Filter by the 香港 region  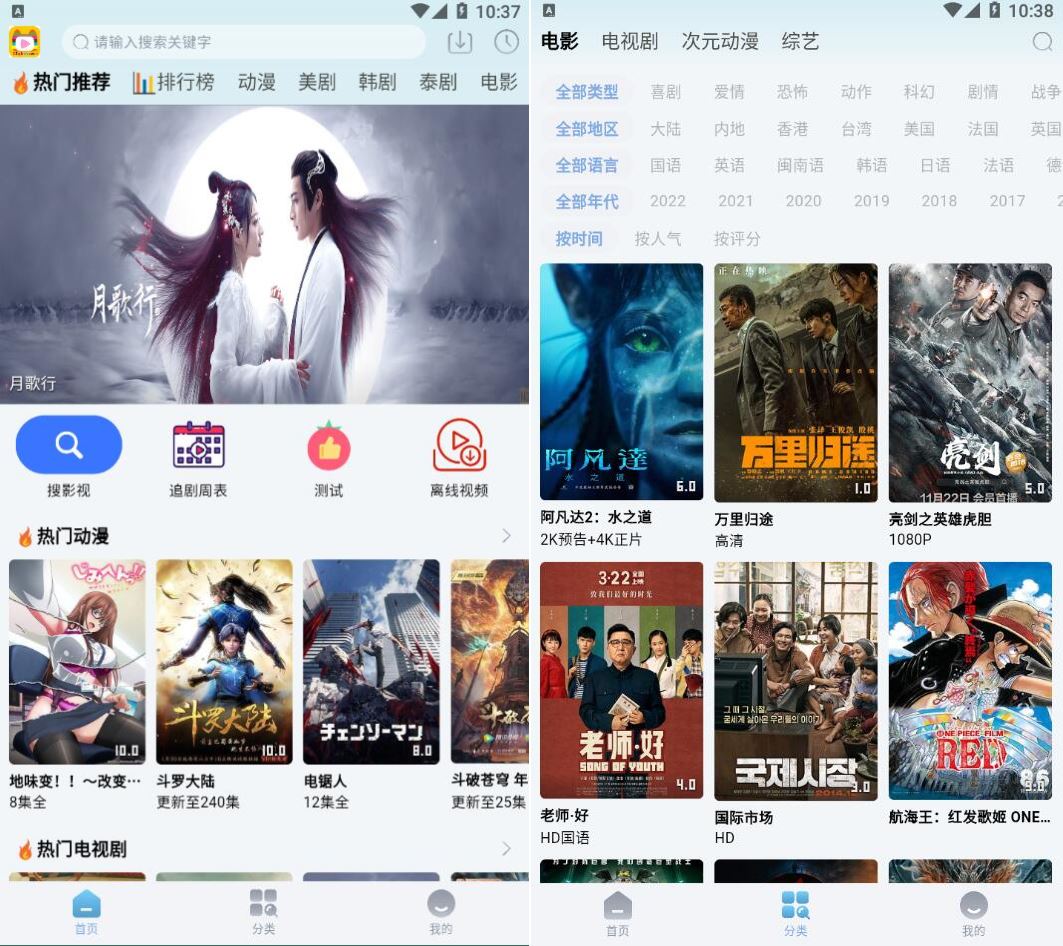(x=793, y=129)
